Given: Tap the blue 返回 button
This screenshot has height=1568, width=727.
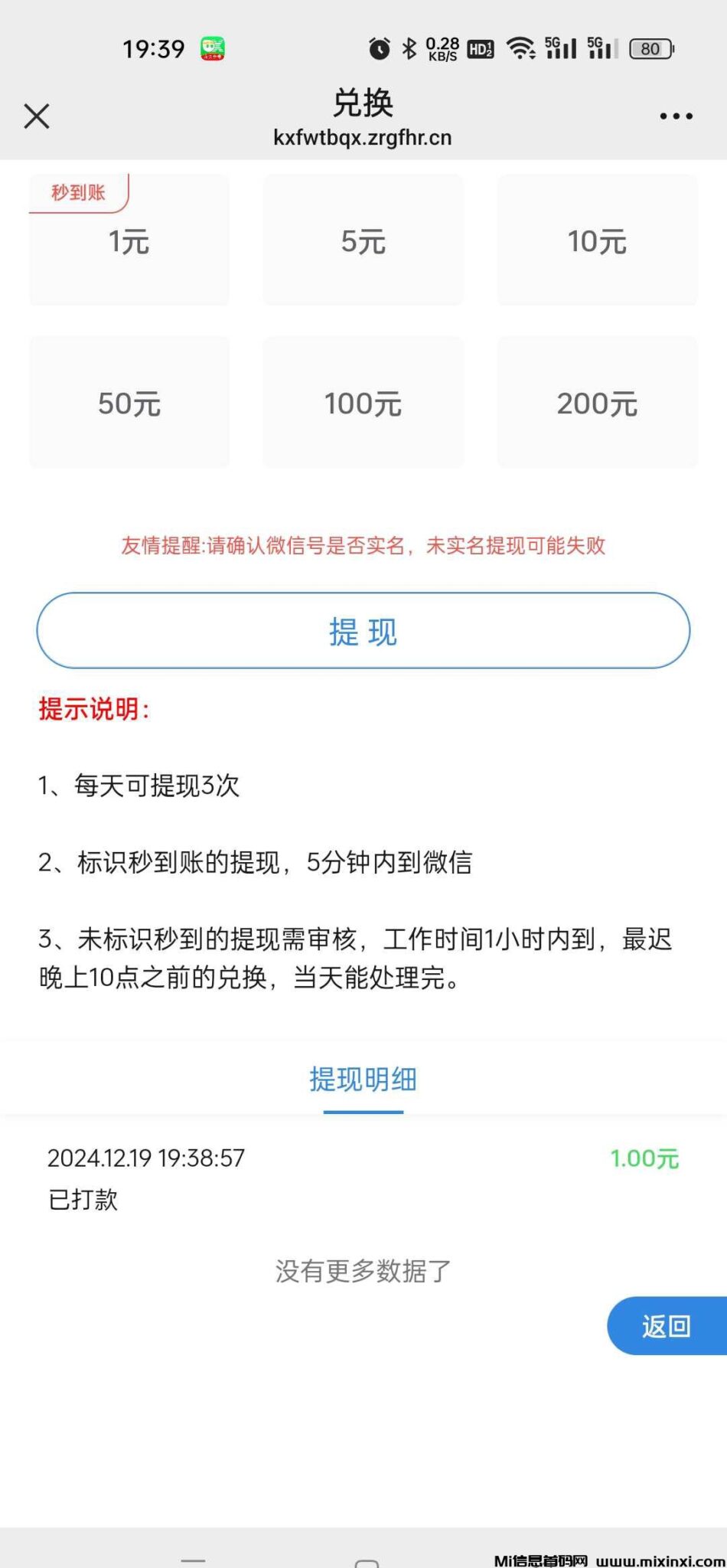Looking at the screenshot, I should coord(666,1325).
